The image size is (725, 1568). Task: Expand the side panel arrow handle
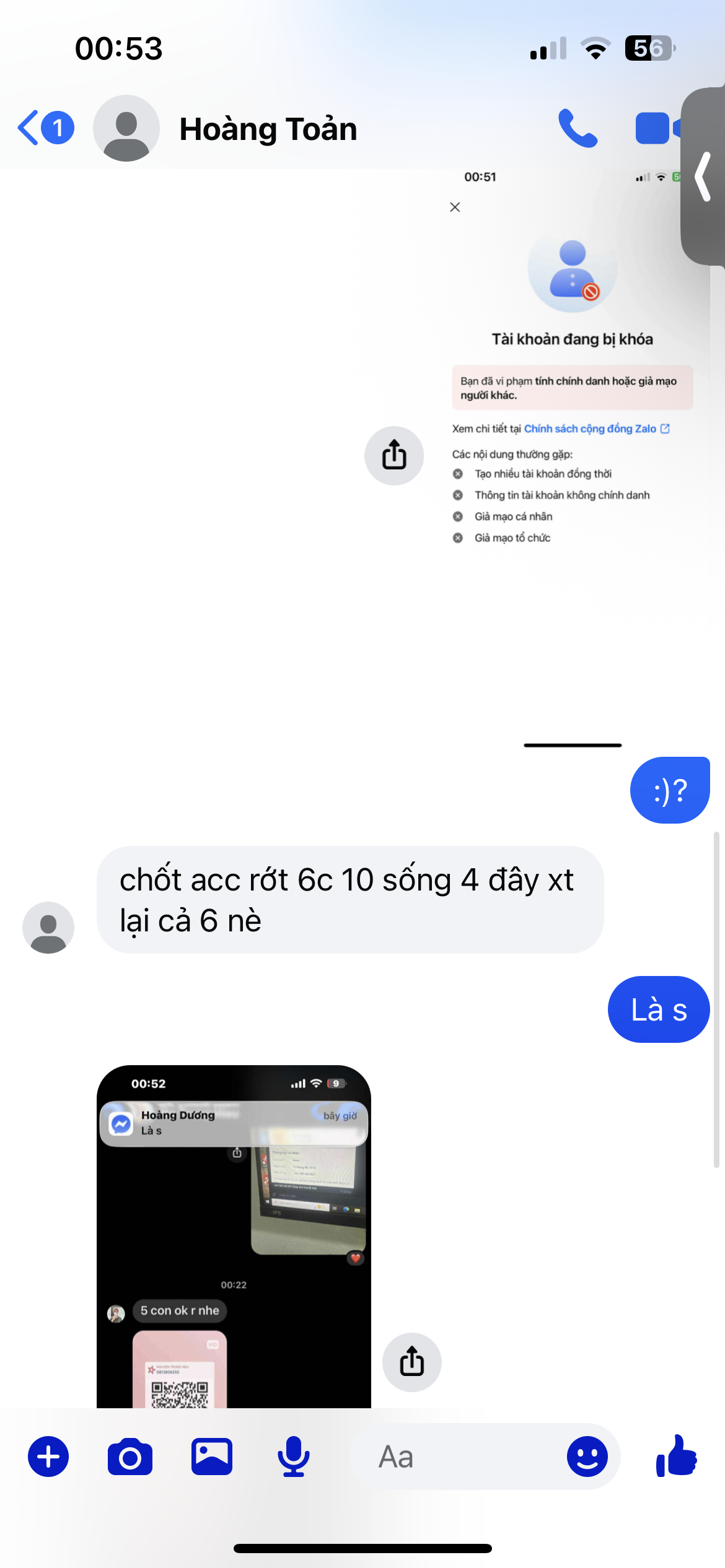point(703,176)
